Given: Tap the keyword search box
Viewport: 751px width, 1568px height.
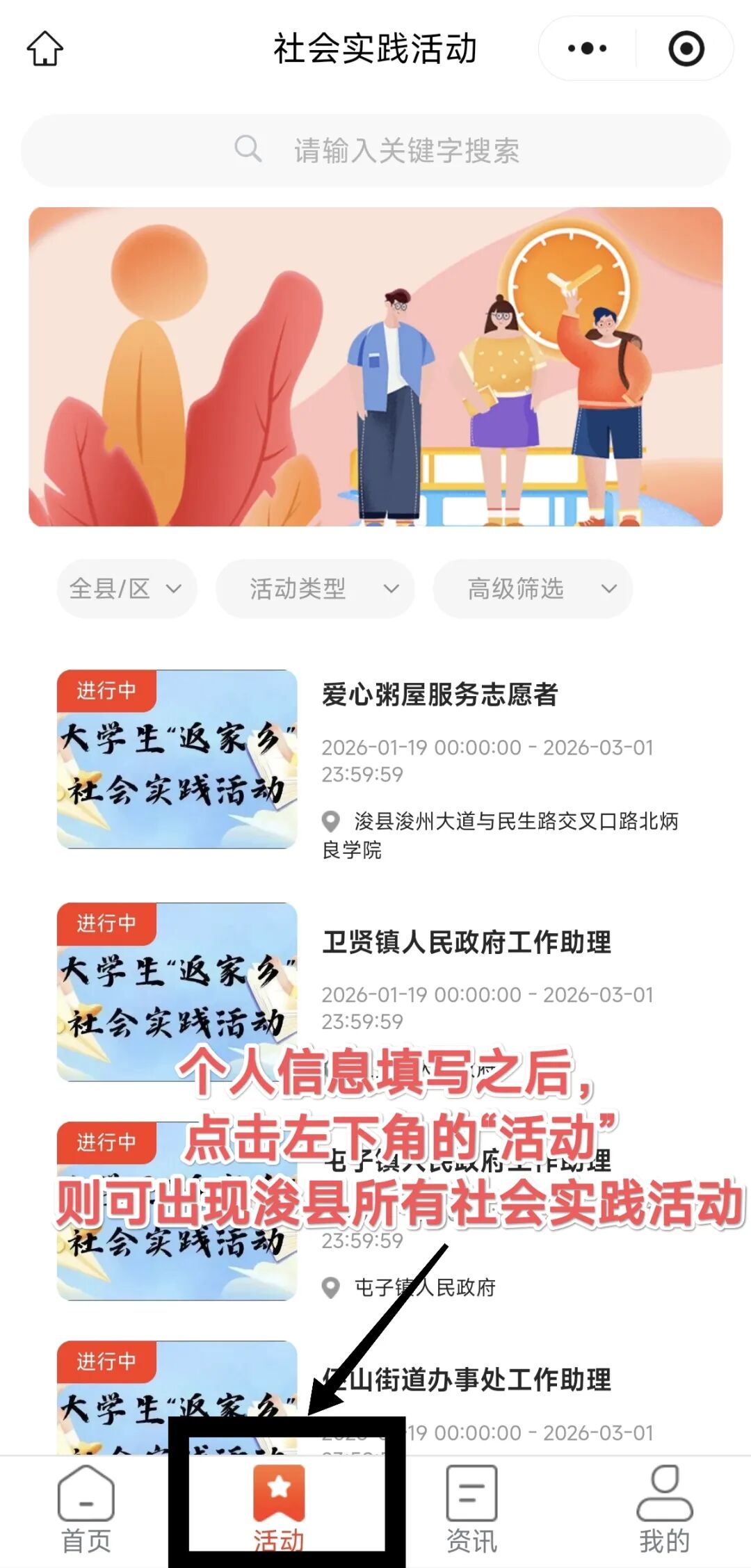Looking at the screenshot, I should coord(375,150).
